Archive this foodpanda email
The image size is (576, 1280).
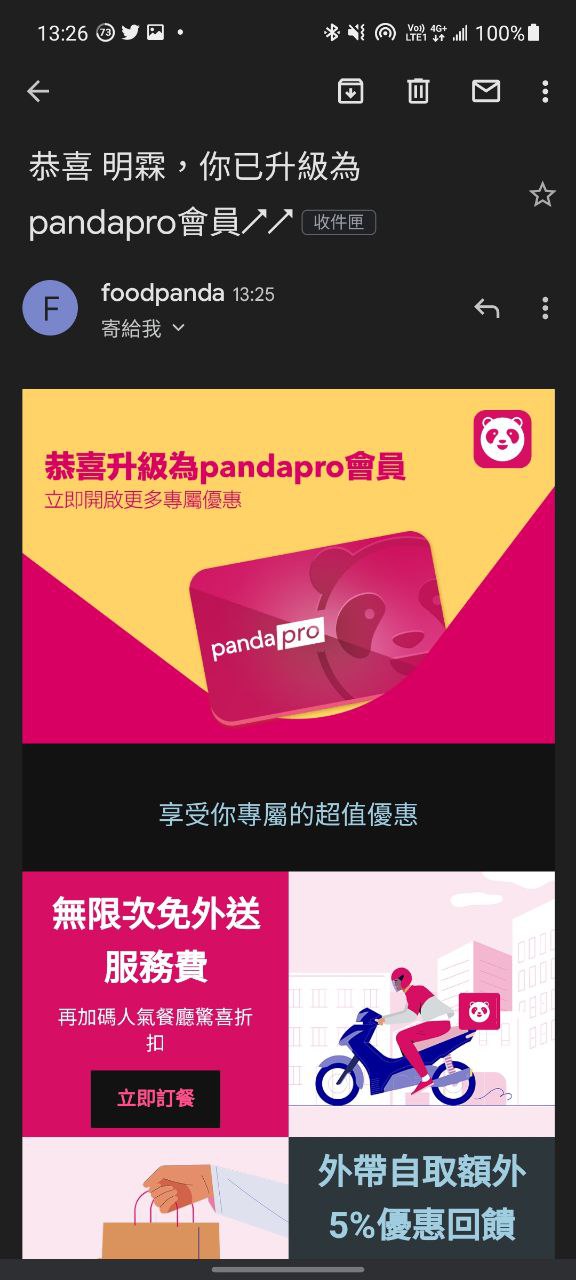(350, 92)
